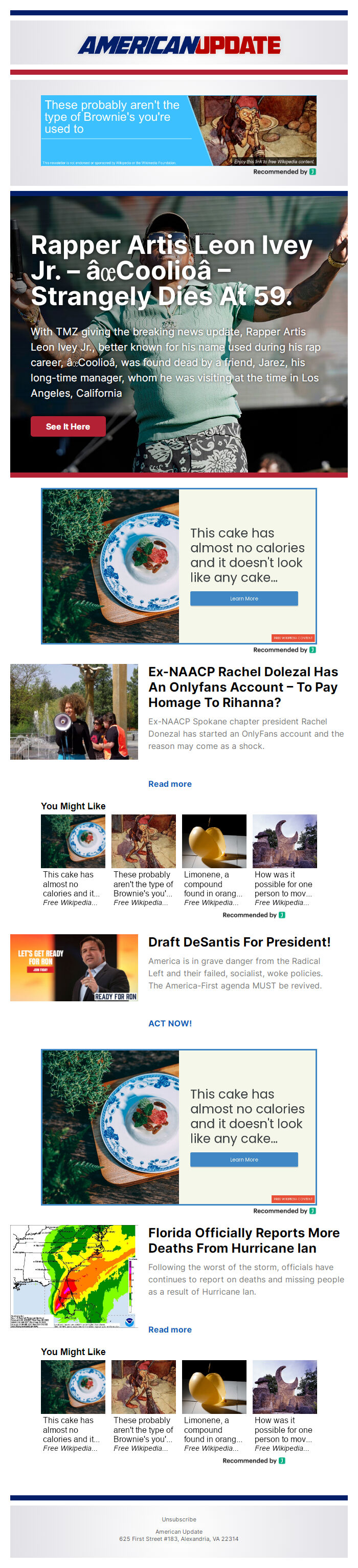Unsubscribe from this newsletter

click(178, 1519)
